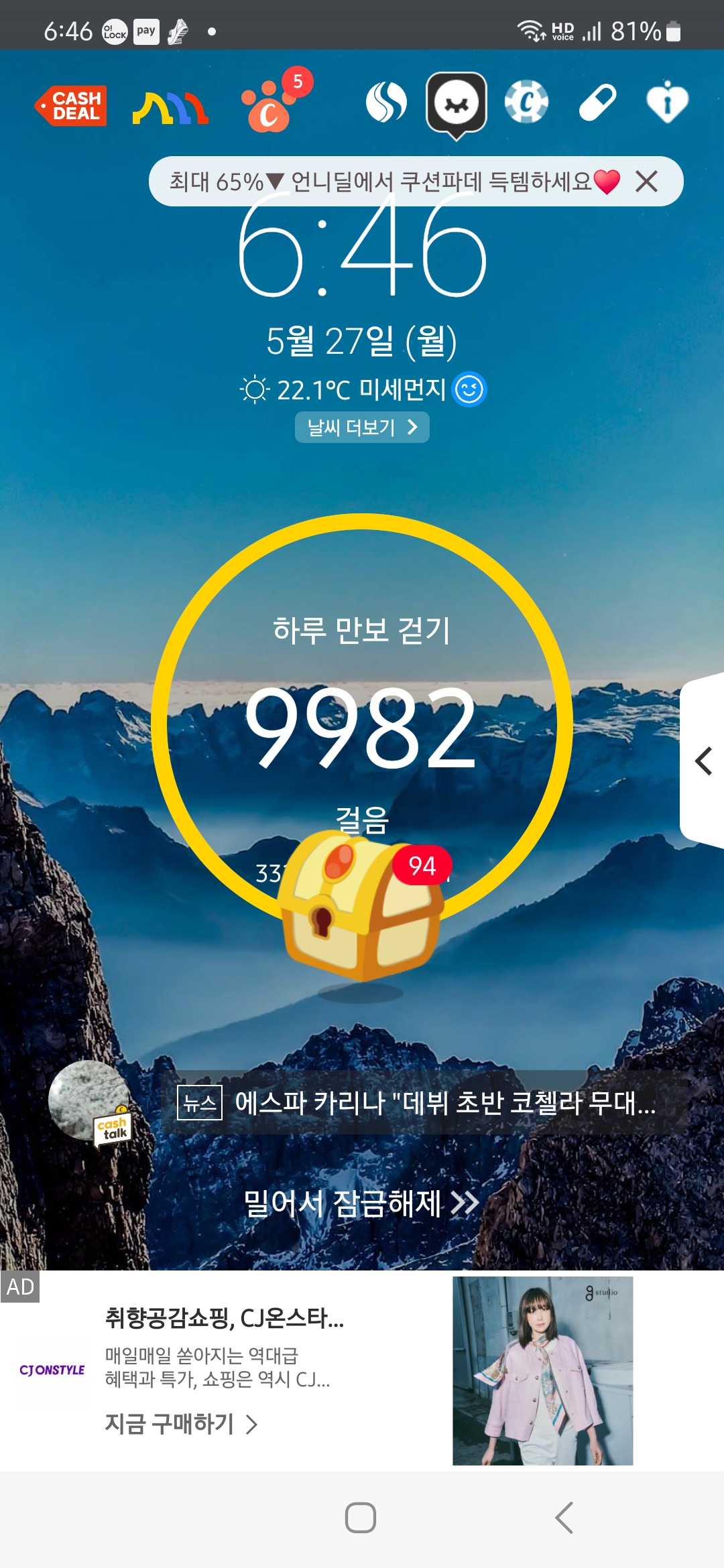Tap 지금 구매하기 in CJ ONSTYLE ad
The height and width of the screenshot is (1568, 724).
(181, 1424)
